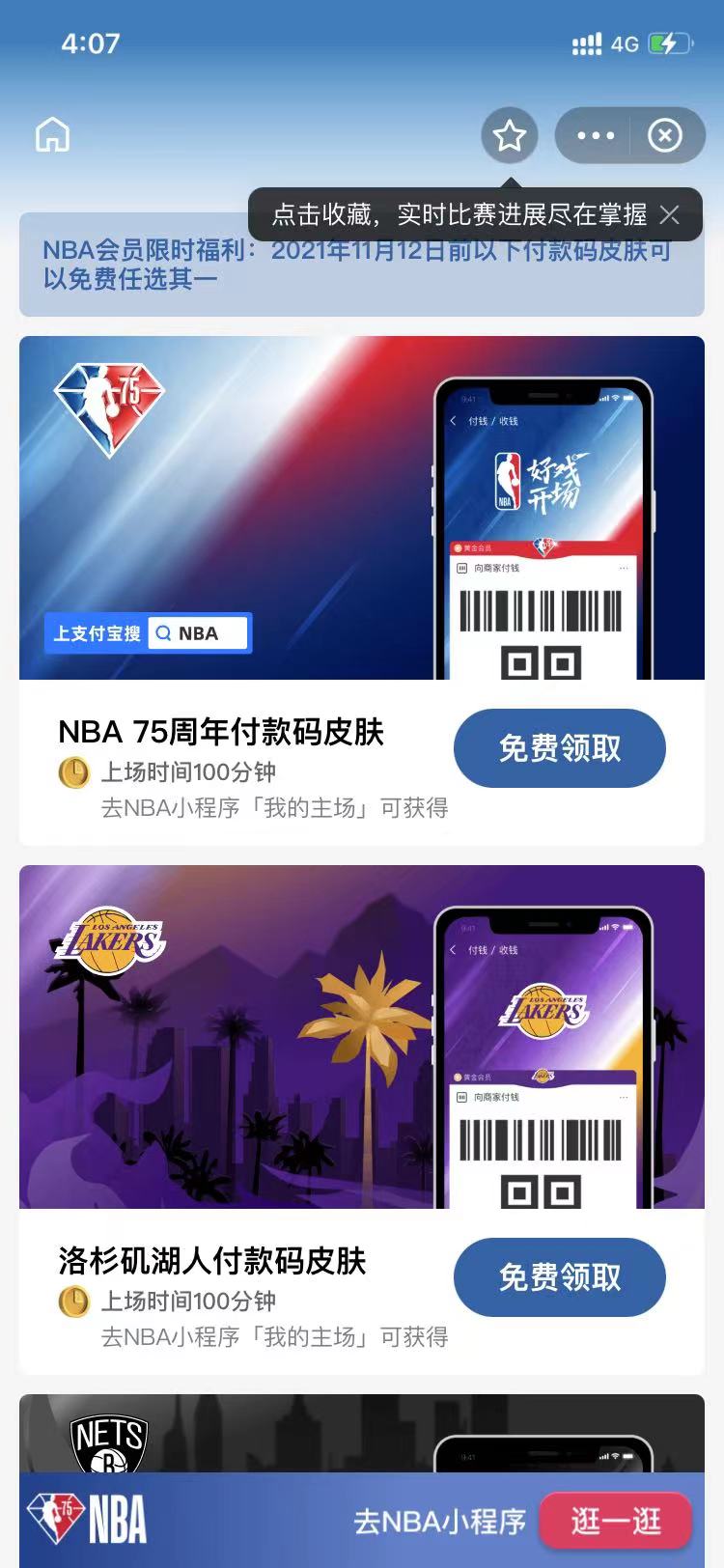Viewport: 724px width, 1568px height.
Task: Claim the 洛杉矶湖人付款码皮肤 for free
Action: coord(559,1277)
